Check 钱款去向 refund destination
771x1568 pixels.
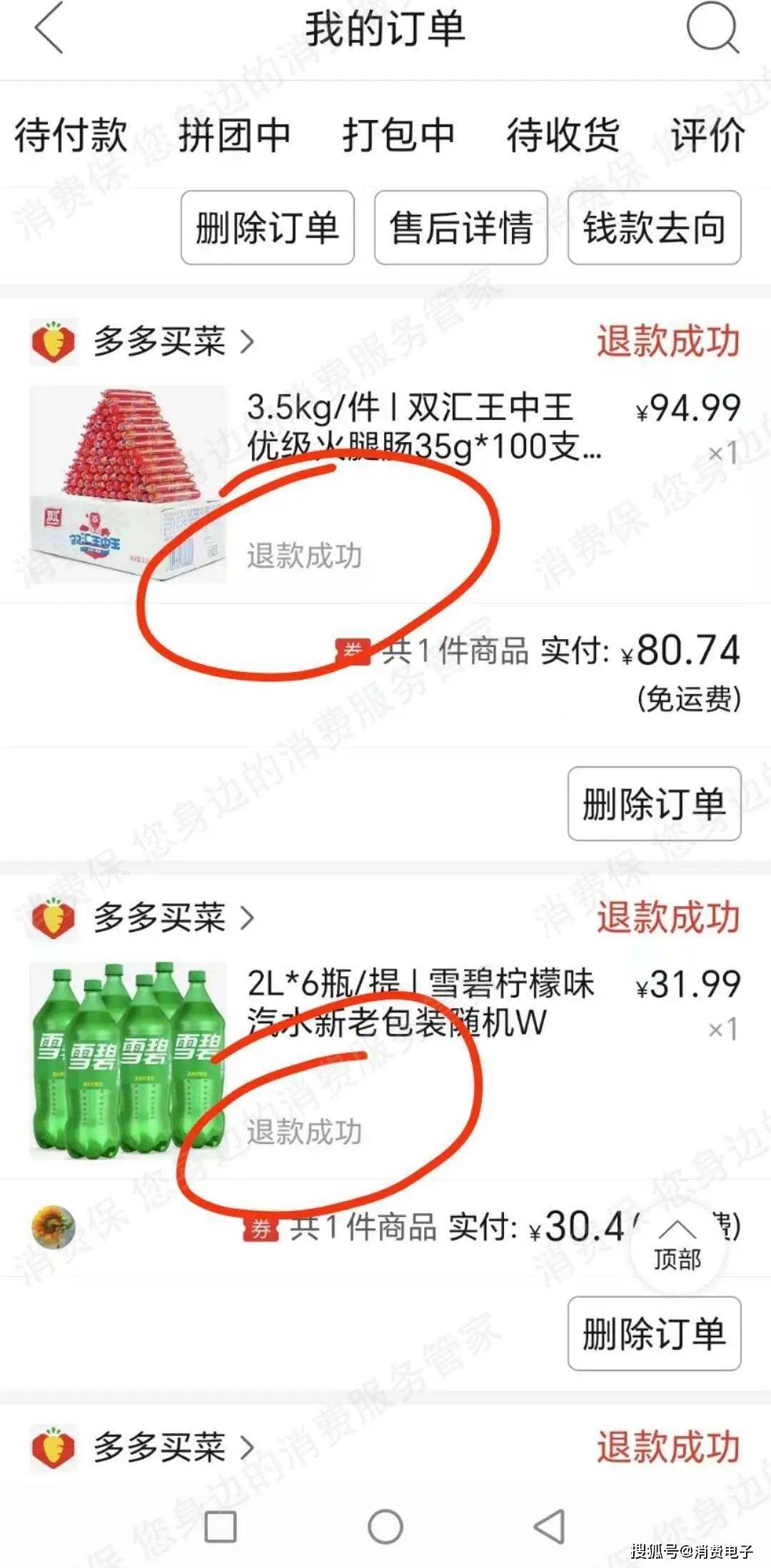(x=654, y=228)
